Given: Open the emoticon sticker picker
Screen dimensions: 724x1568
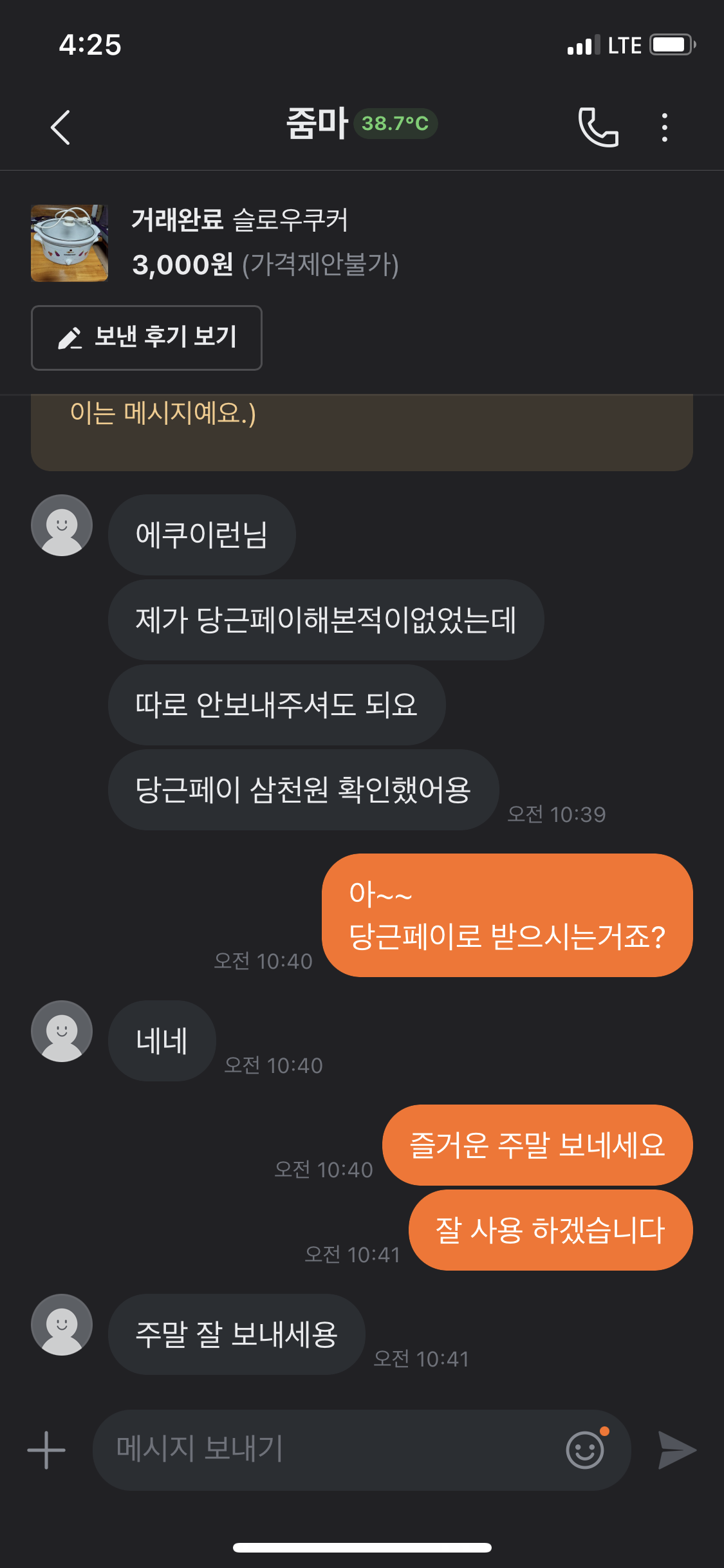Looking at the screenshot, I should tap(585, 1450).
